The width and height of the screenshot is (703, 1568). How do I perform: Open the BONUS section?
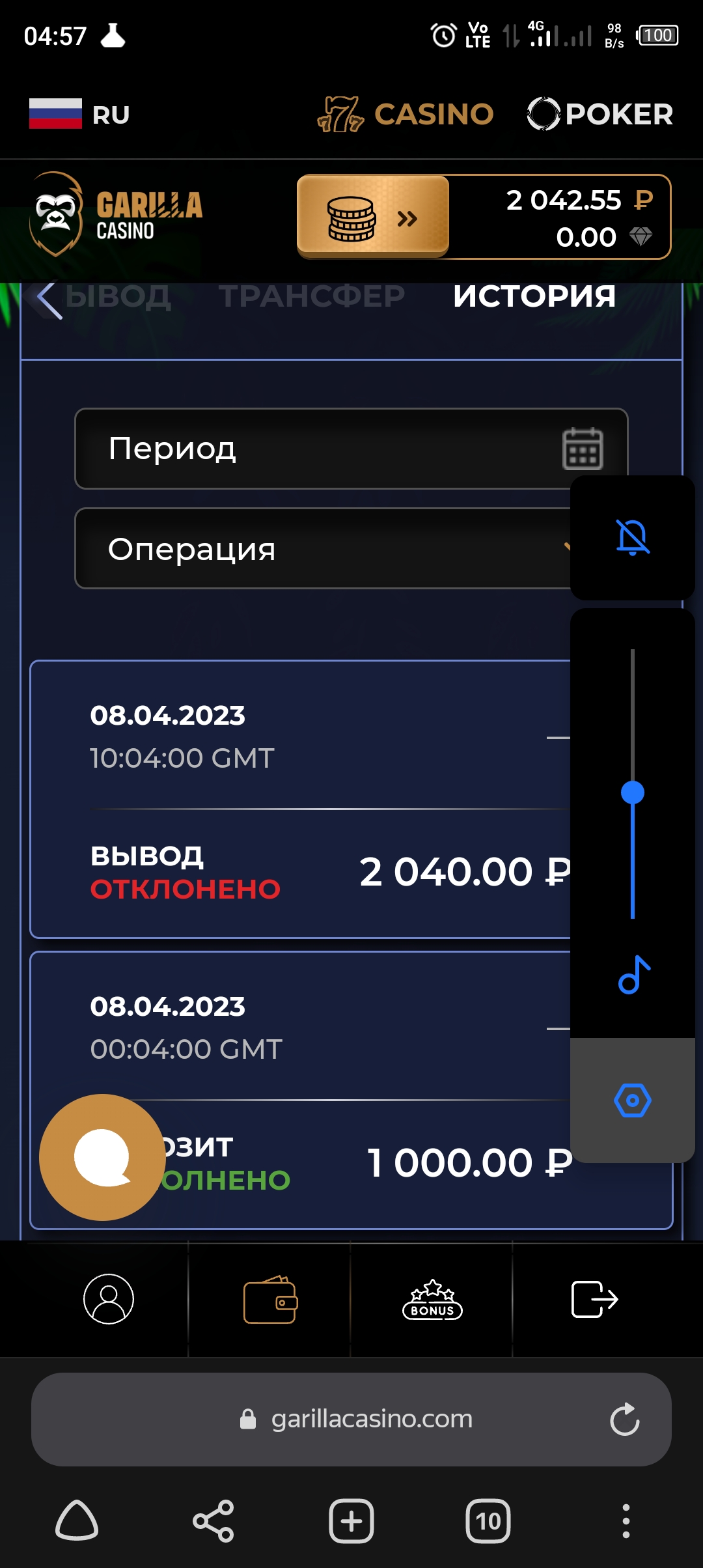(x=432, y=1300)
